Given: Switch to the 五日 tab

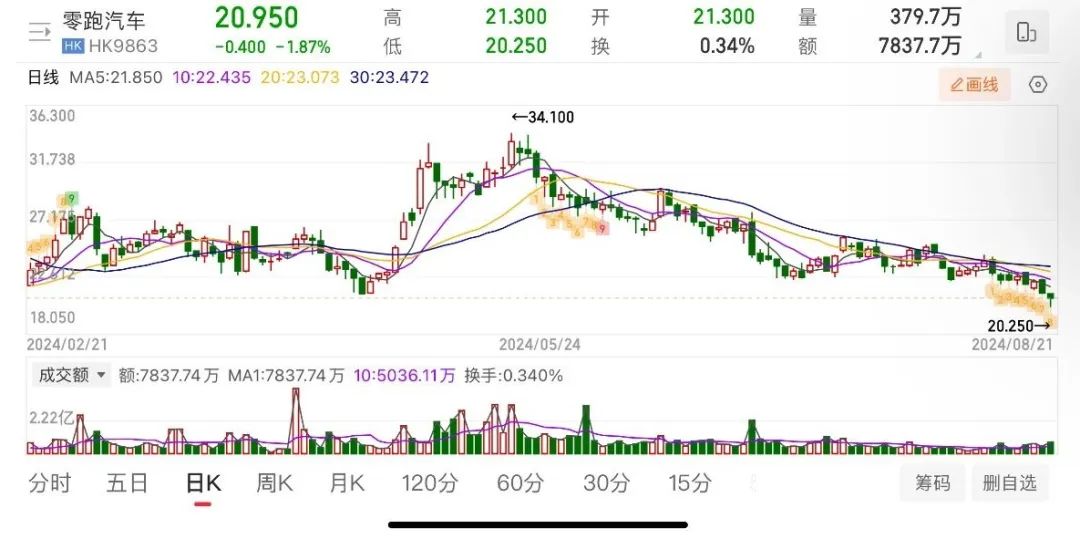Looking at the screenshot, I should 127,483.
